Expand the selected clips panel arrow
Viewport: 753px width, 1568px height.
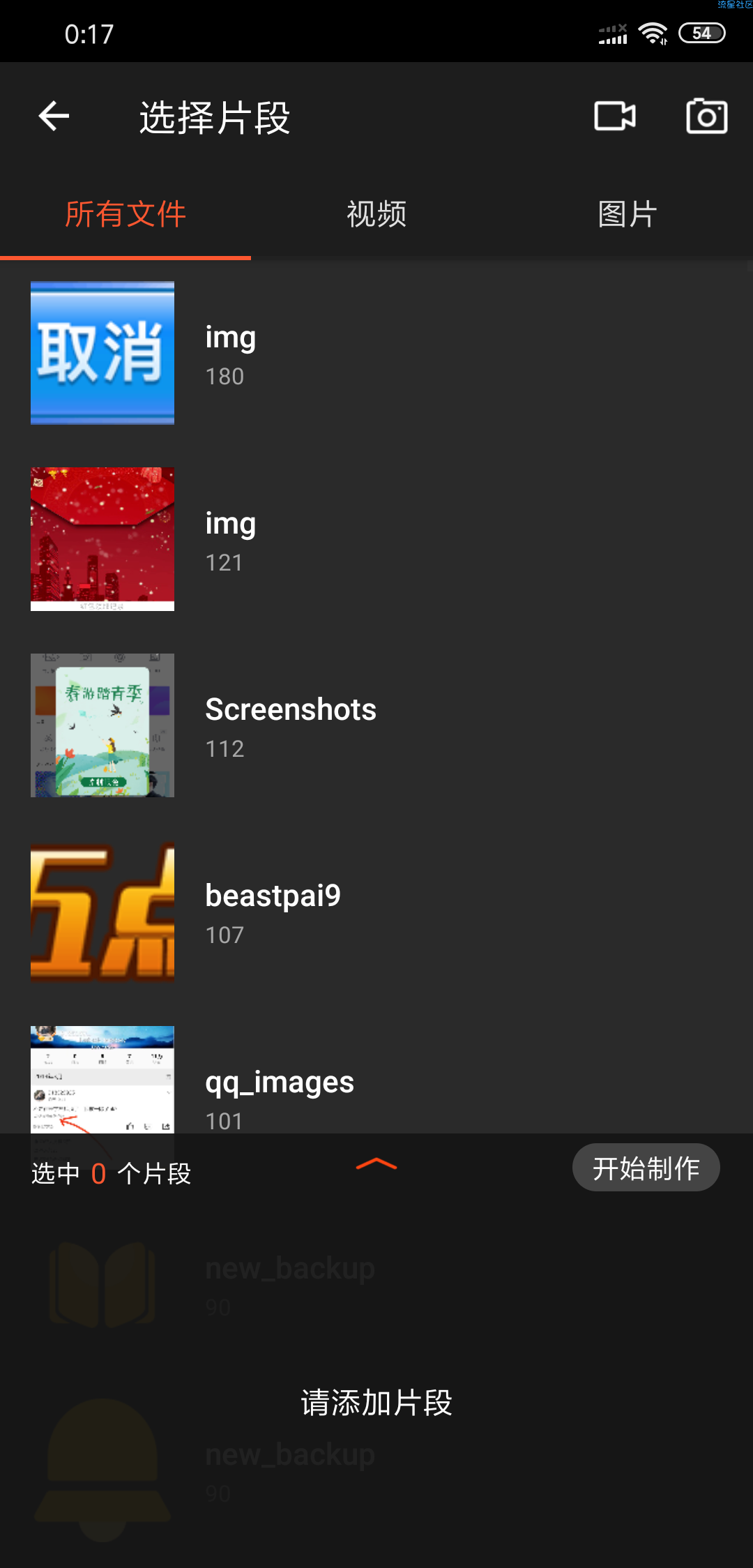point(376,1163)
